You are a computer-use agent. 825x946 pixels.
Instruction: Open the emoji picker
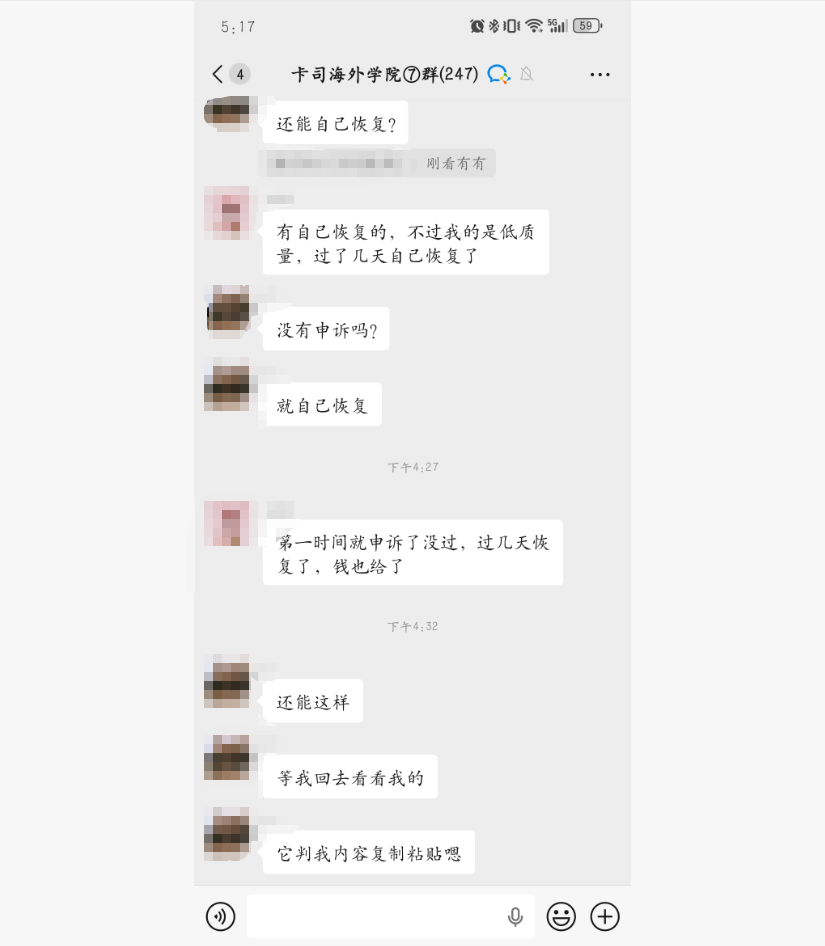coord(561,916)
